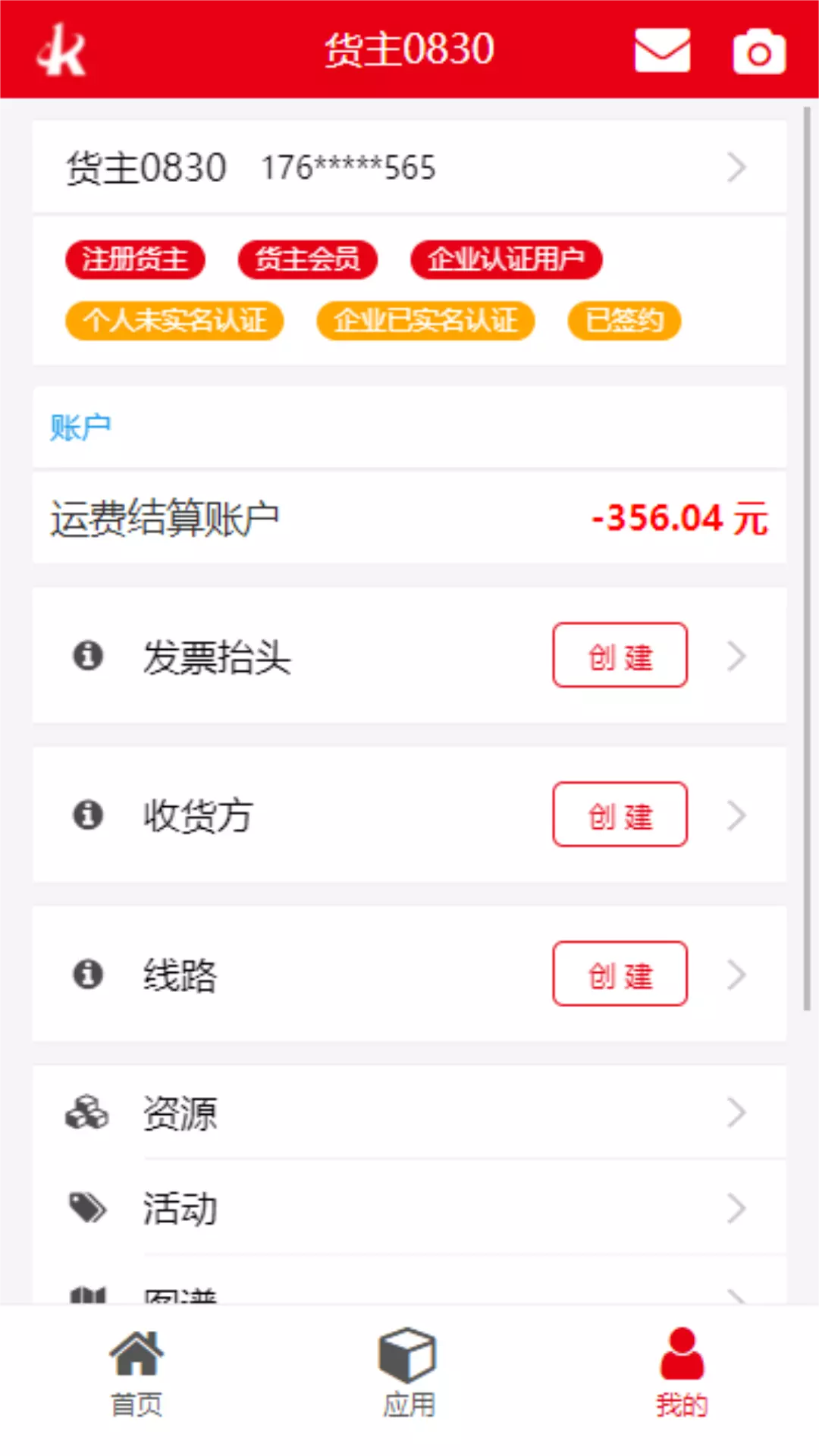Viewport: 819px width, 1456px height.
Task: Switch to the 应用 tab
Action: (x=409, y=1373)
